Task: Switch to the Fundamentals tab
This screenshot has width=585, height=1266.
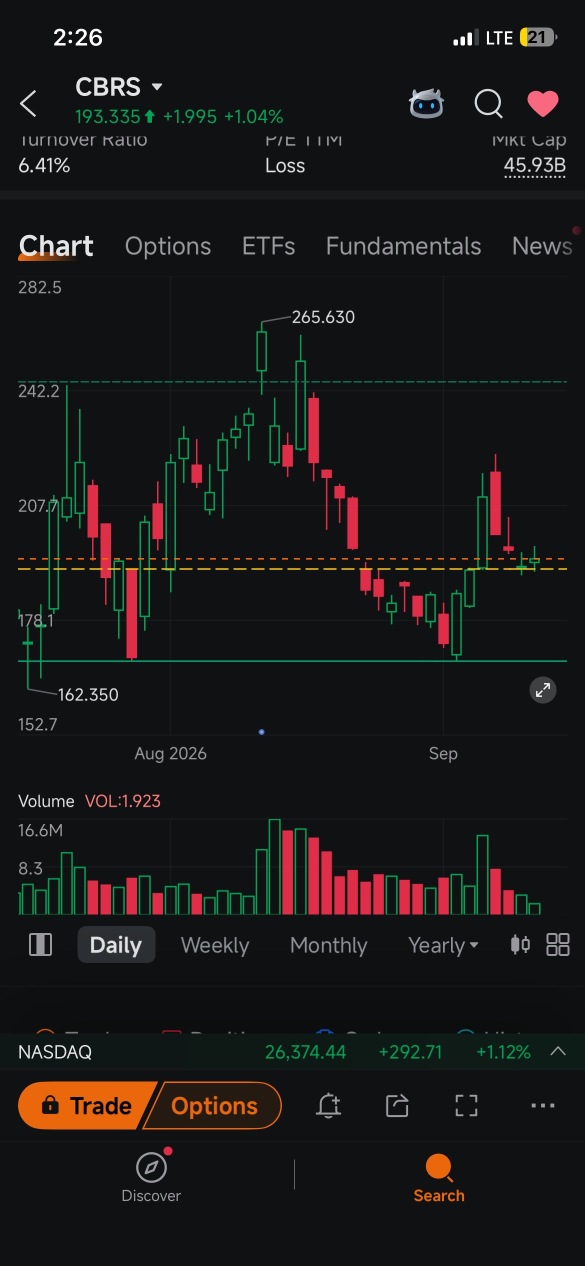Action: click(403, 246)
